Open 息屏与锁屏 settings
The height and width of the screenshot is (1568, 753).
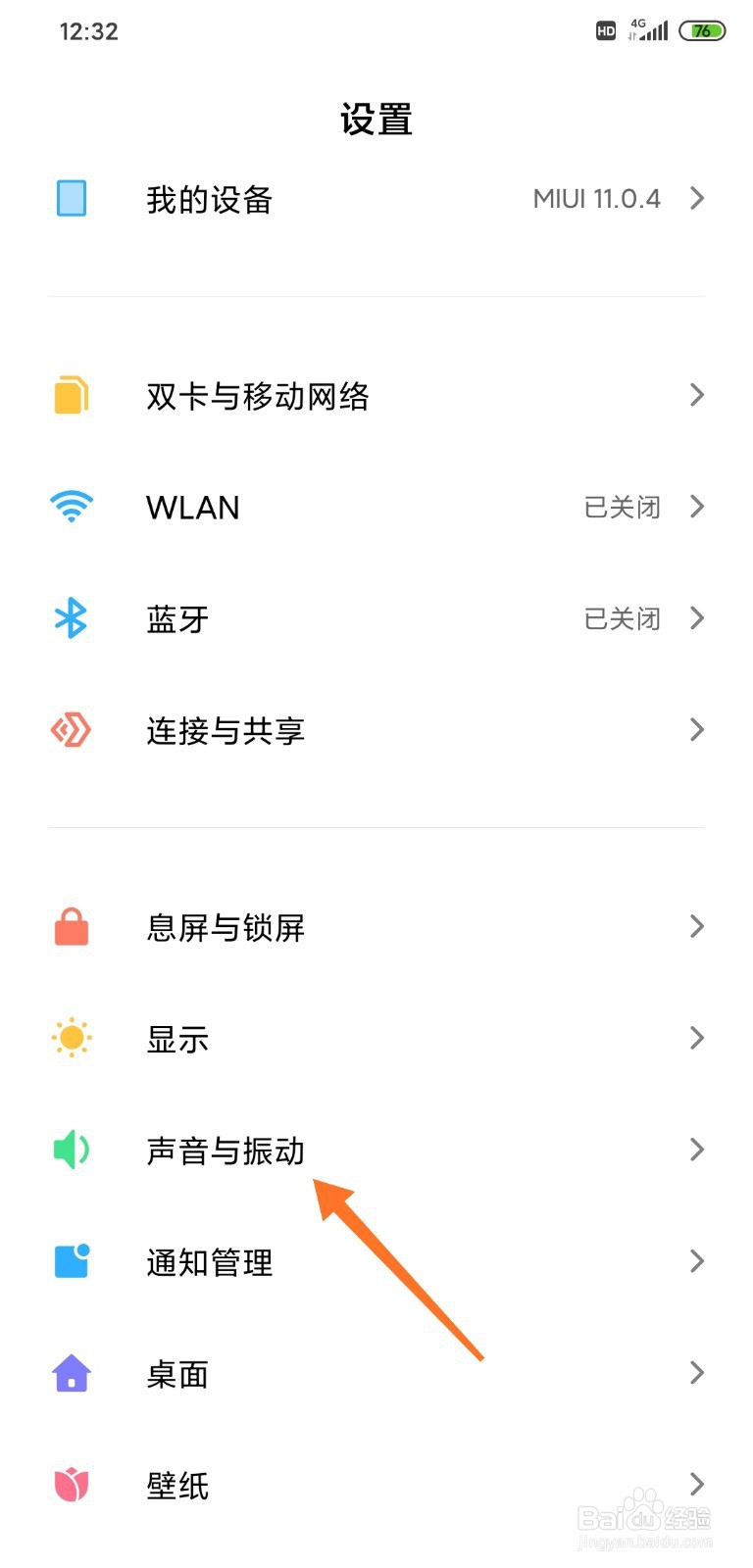(x=376, y=927)
